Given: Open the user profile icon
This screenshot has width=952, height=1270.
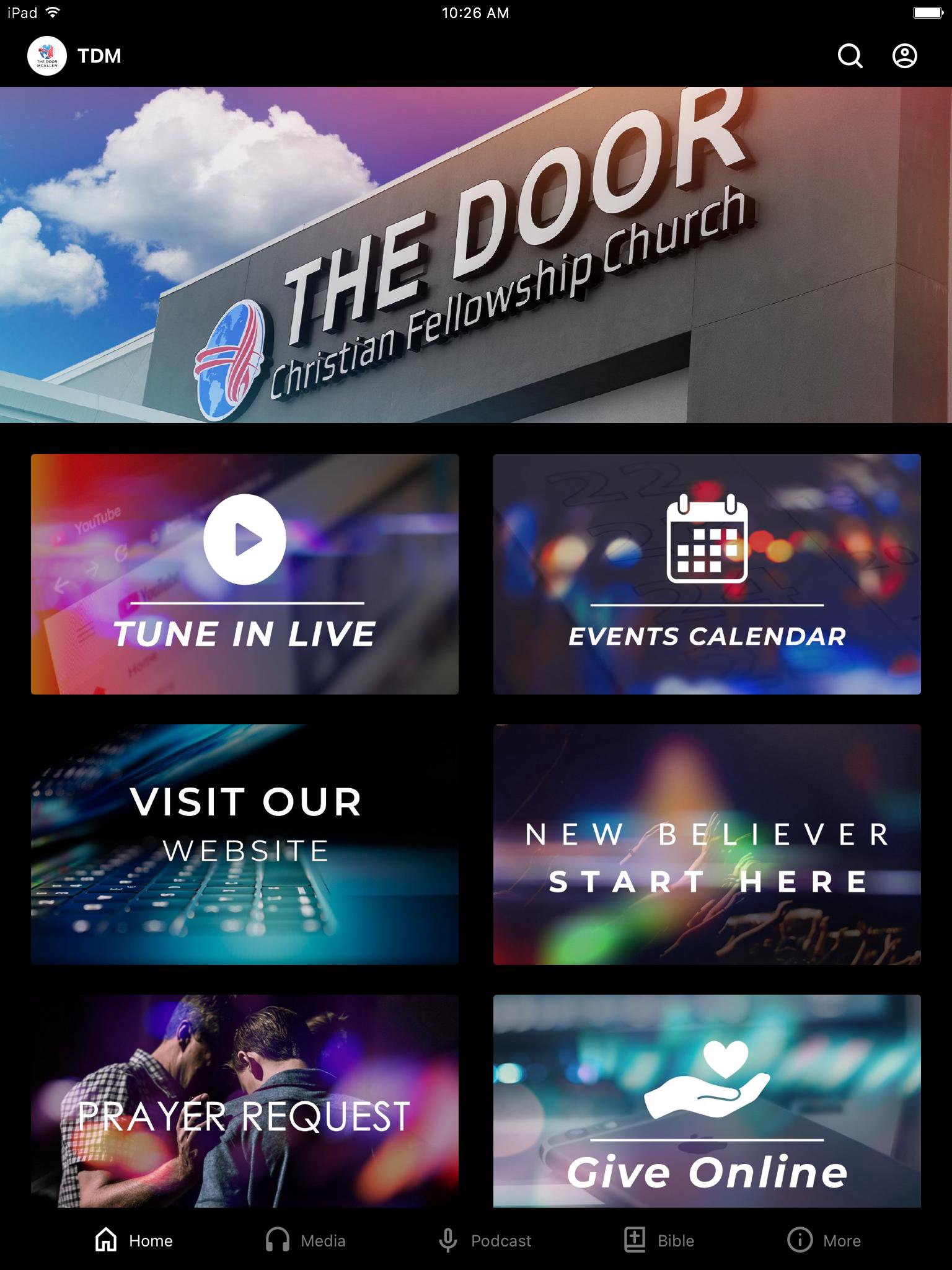Looking at the screenshot, I should coord(904,56).
